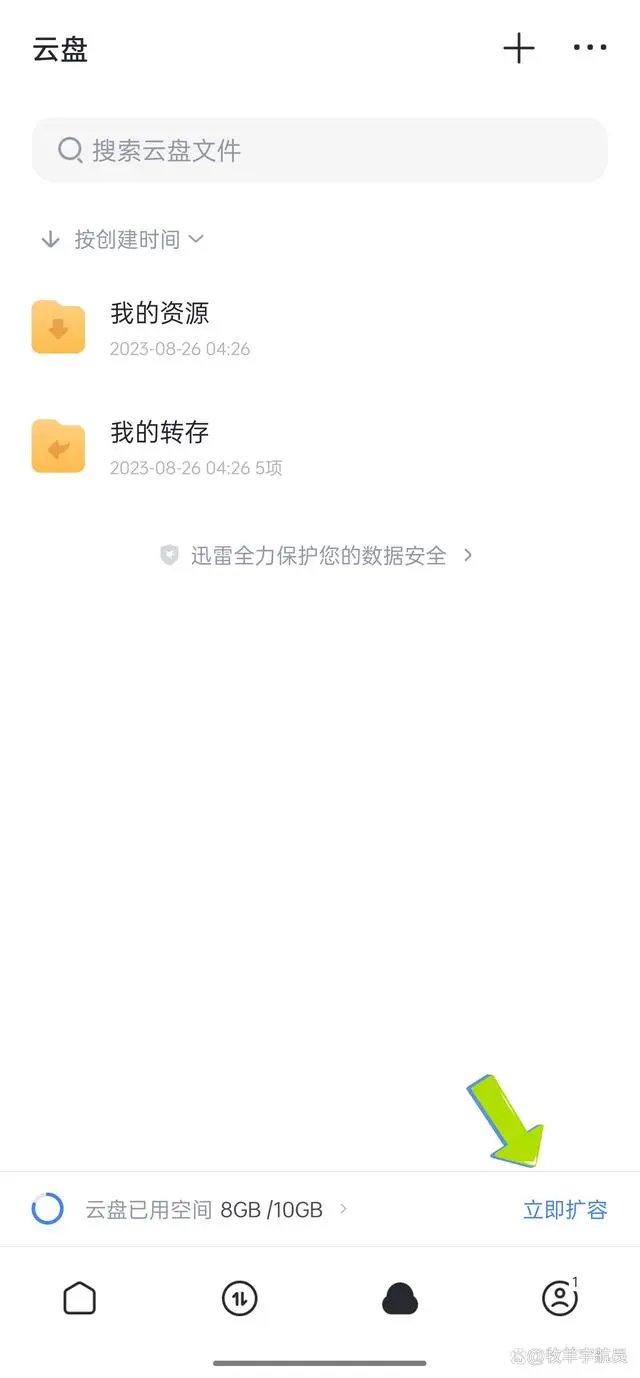The width and height of the screenshot is (640, 1378).
Task: Switch to the home tab
Action: click(80, 1299)
